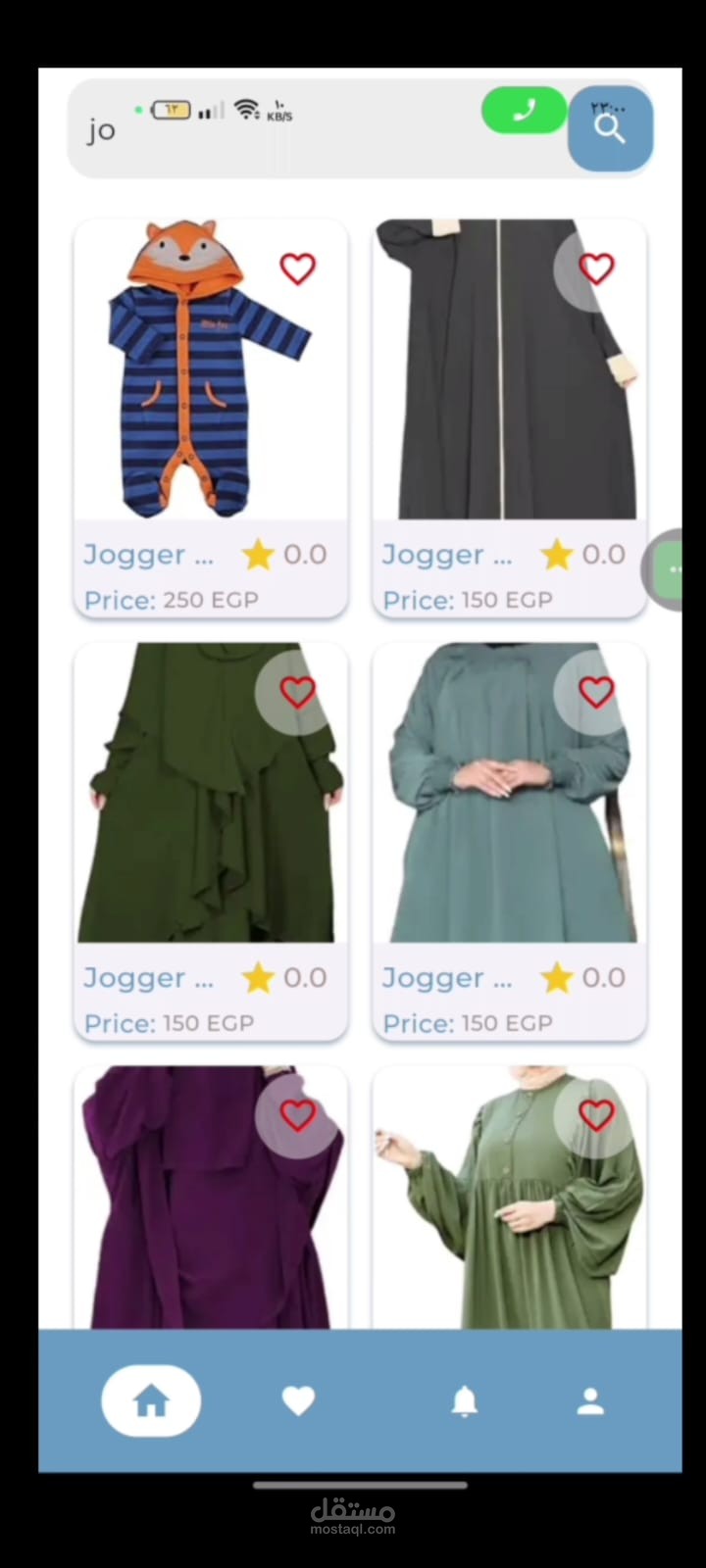Add the dark green ruffled dress to favorites

coord(298,692)
